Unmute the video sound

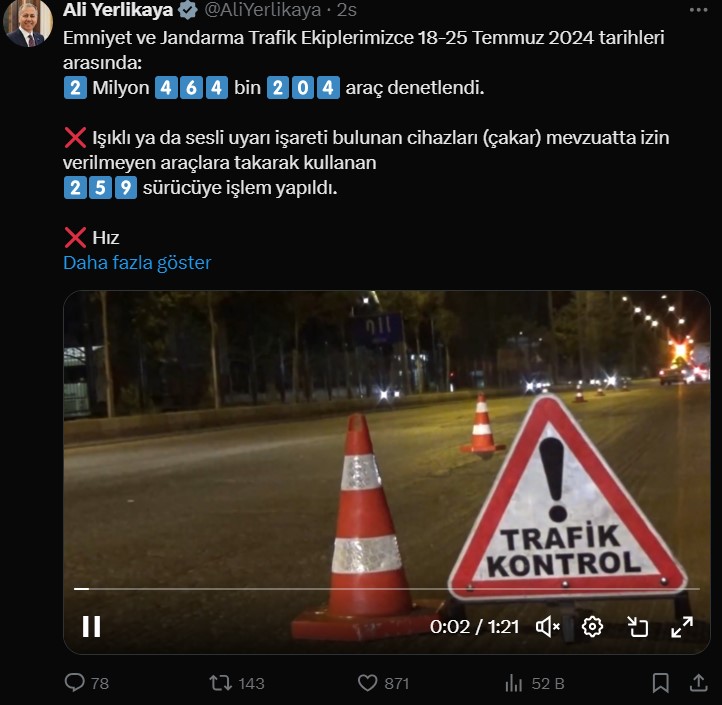547,627
